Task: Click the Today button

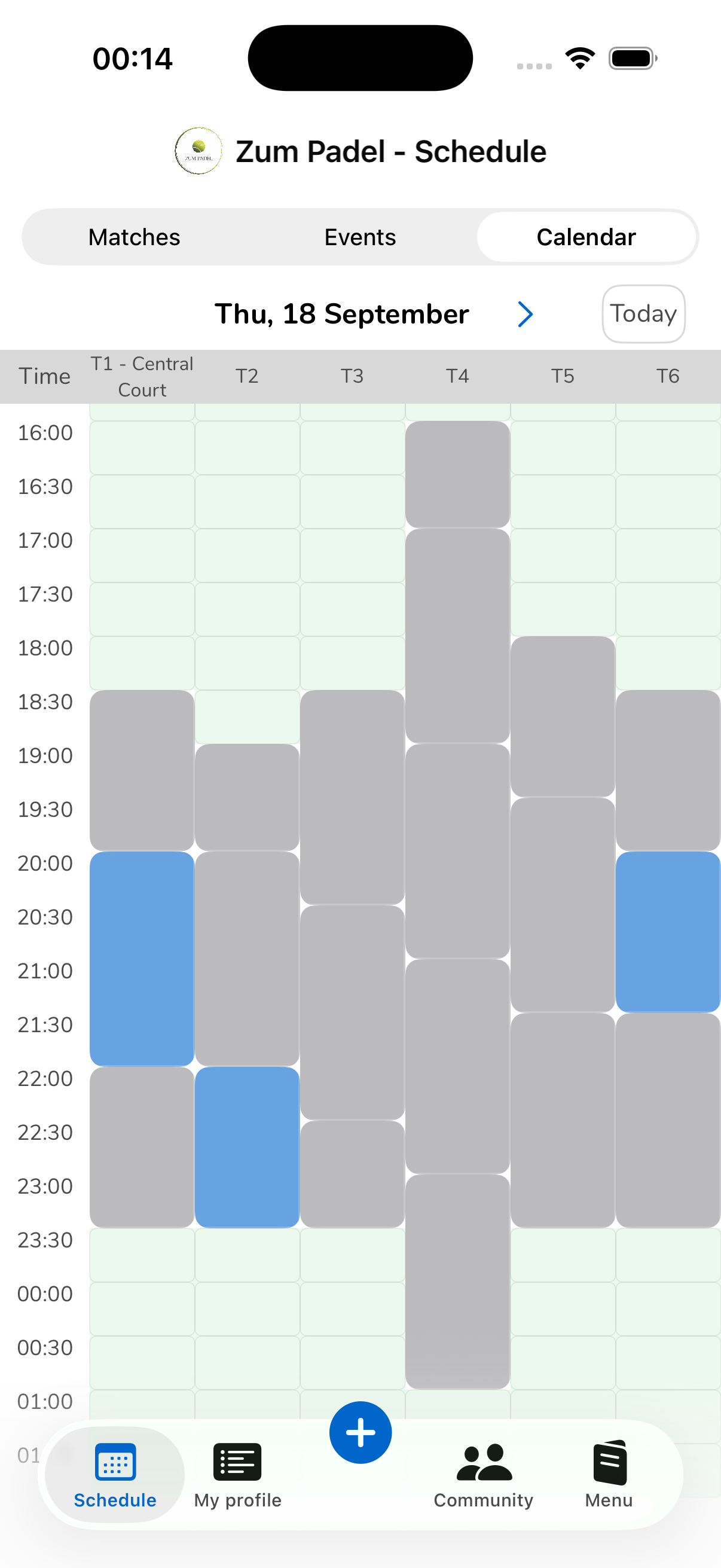Action: (x=643, y=314)
